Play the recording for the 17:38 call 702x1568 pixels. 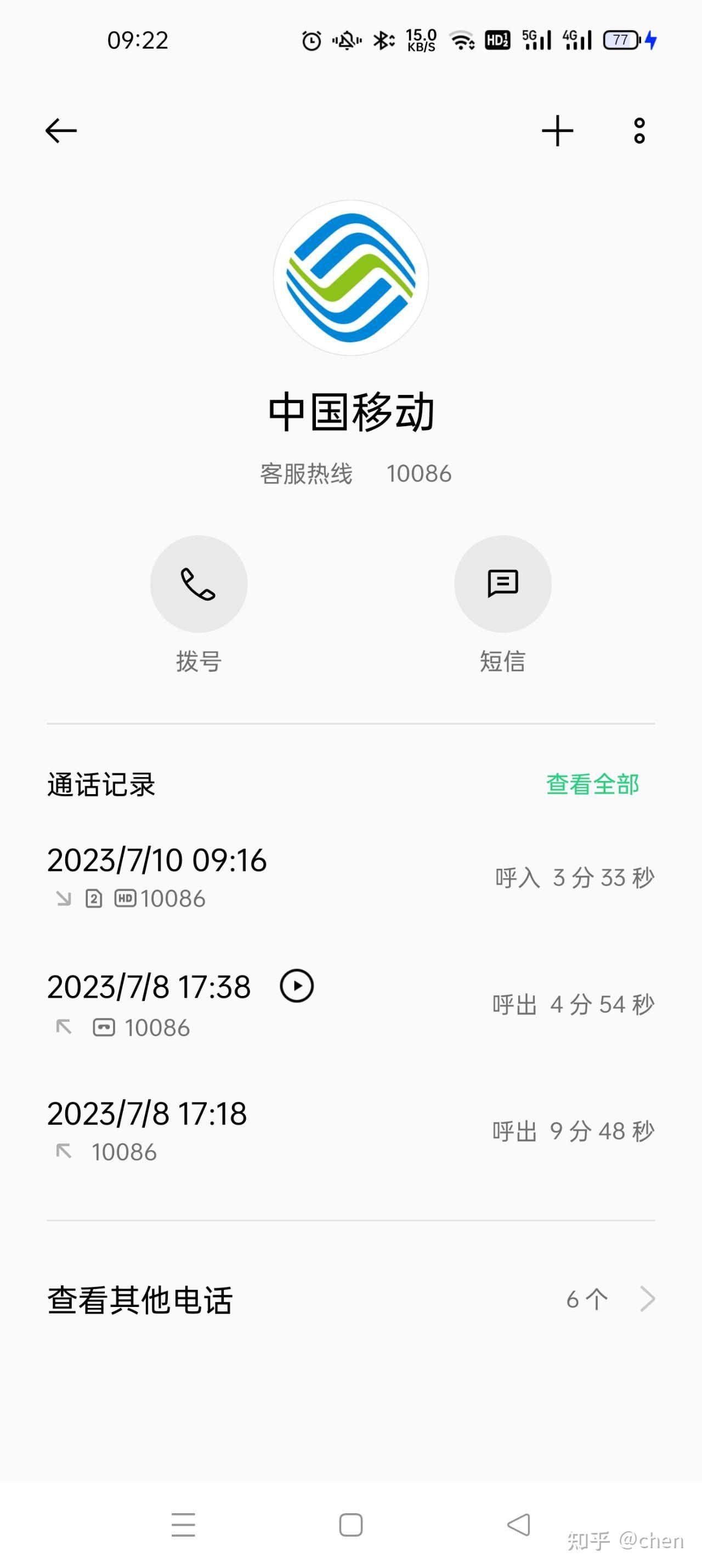(x=297, y=986)
